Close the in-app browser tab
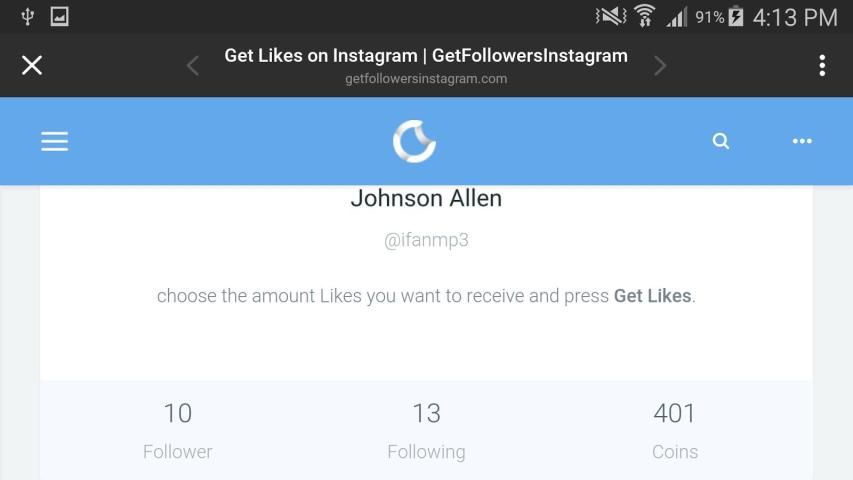The height and width of the screenshot is (480, 853). click(x=32, y=66)
